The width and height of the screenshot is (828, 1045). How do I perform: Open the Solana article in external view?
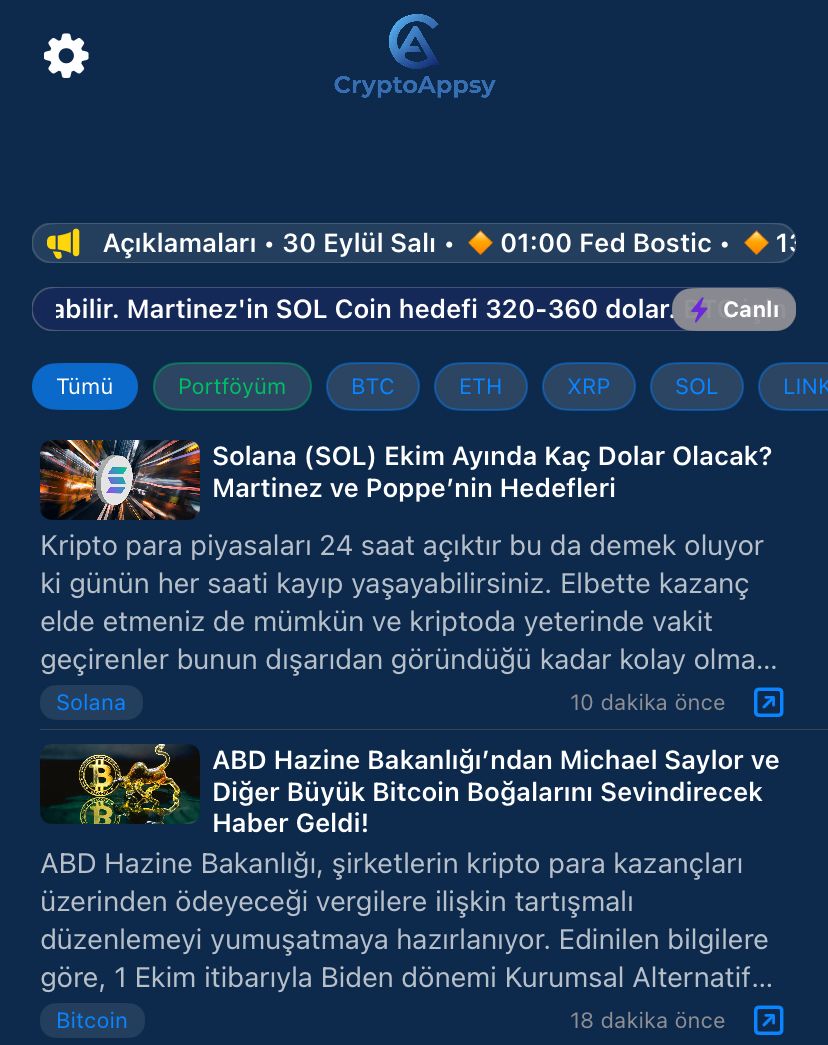pyautogui.click(x=768, y=702)
